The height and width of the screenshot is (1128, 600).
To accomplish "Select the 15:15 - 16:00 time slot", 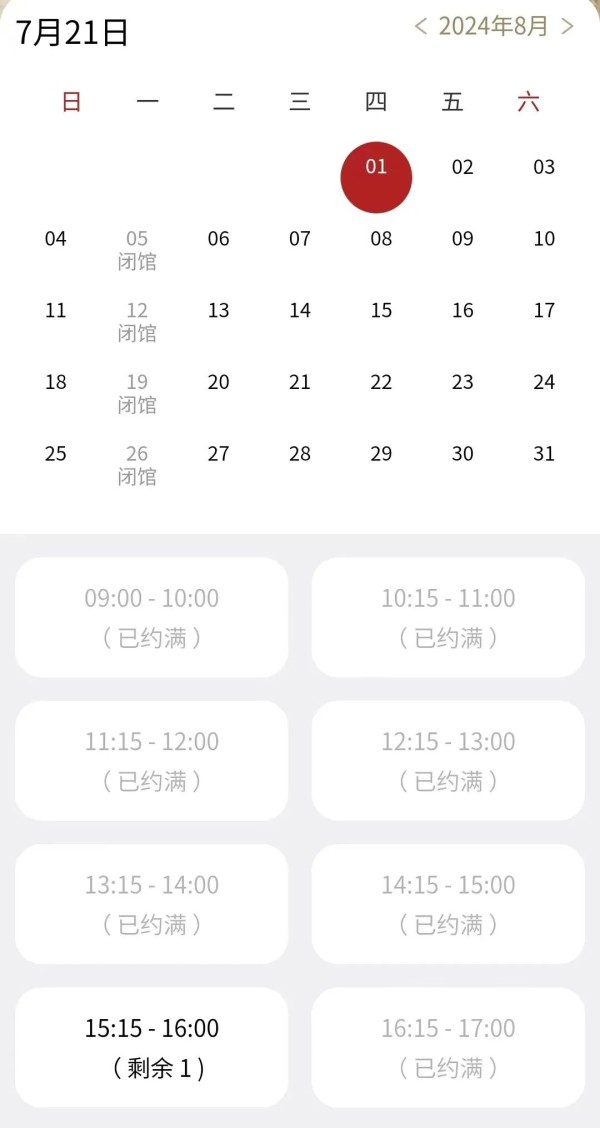I will [x=152, y=1047].
